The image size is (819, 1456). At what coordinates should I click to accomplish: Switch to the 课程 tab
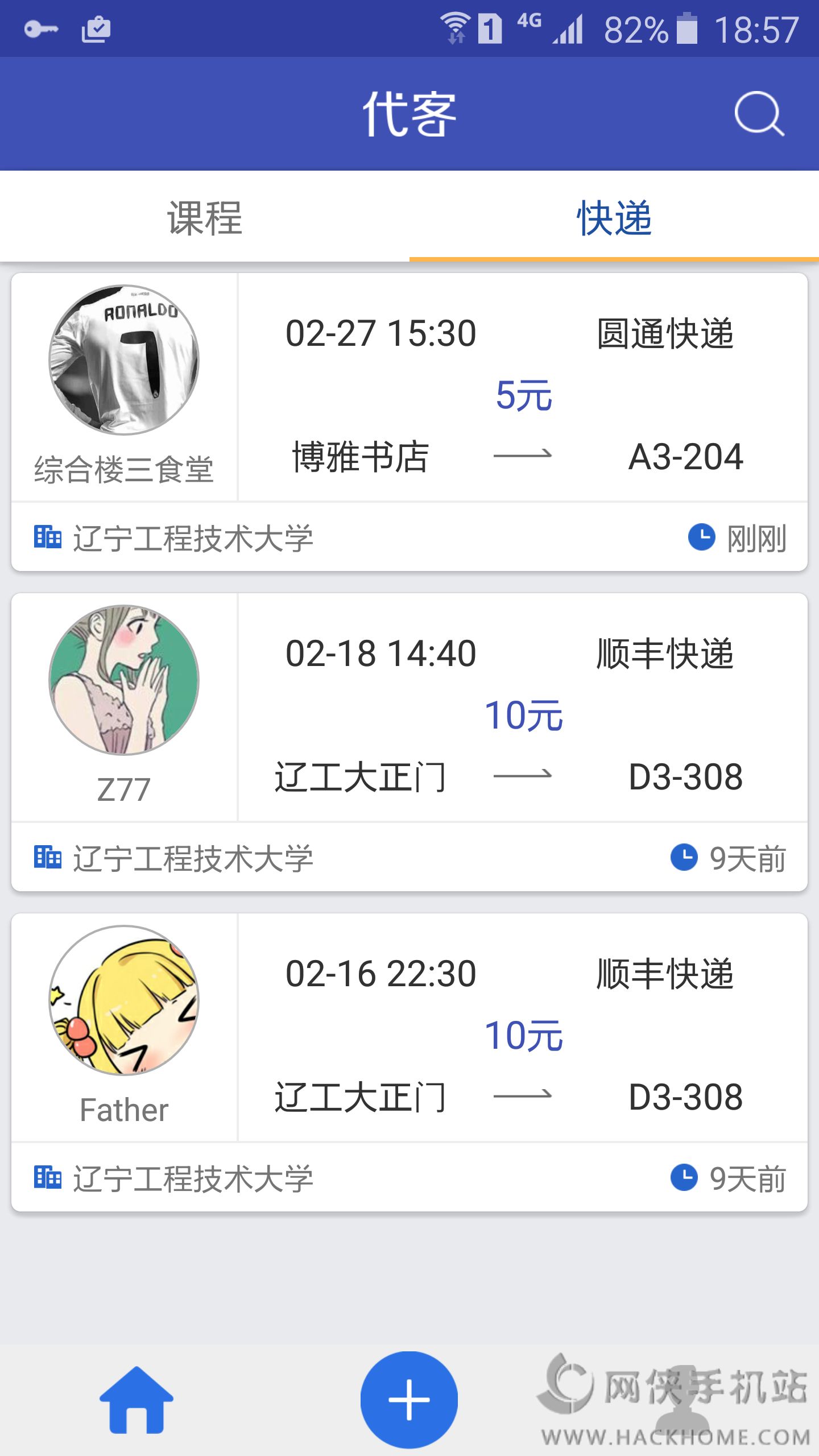[205, 218]
